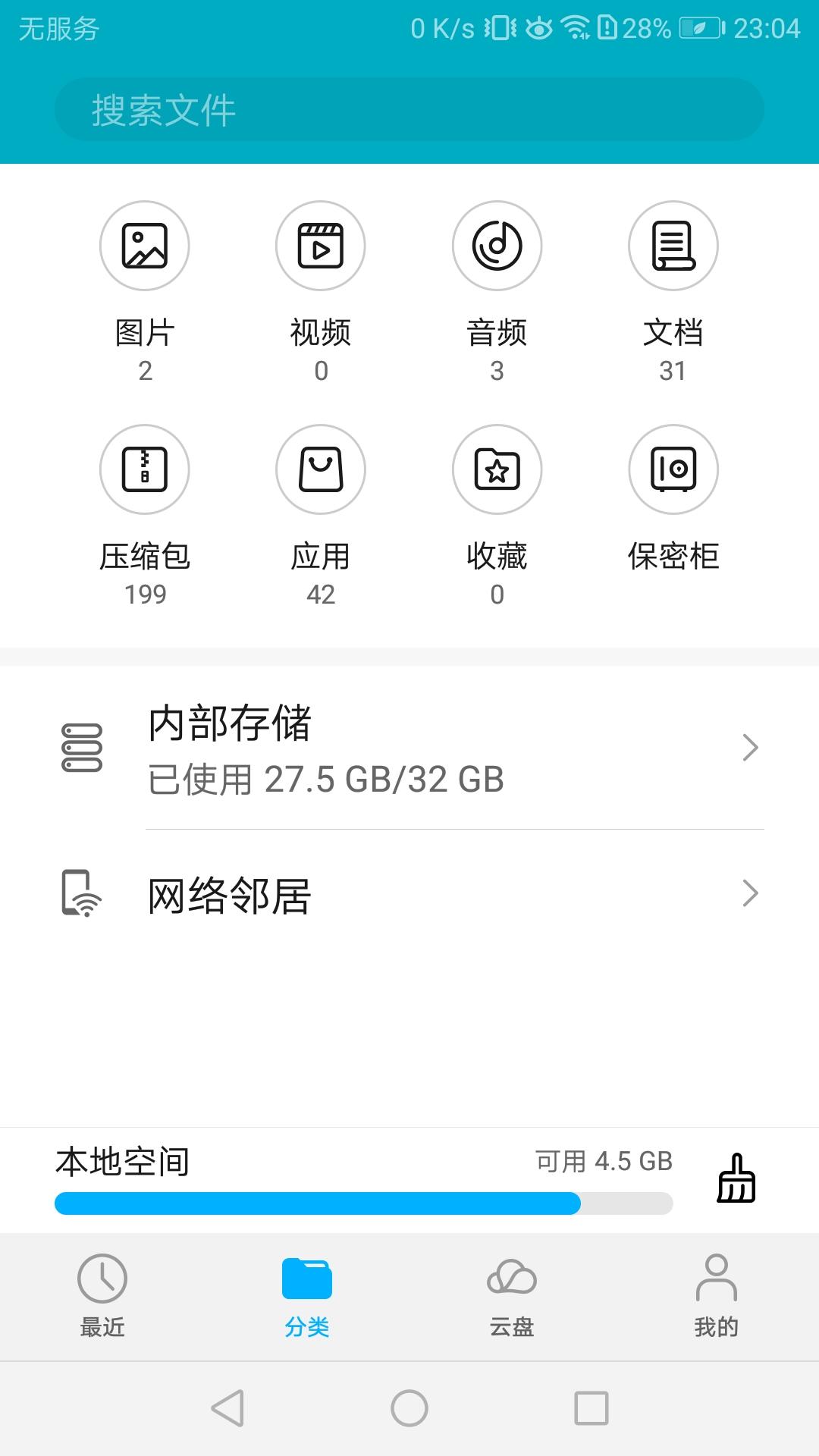Open the 应用 category

point(320,469)
